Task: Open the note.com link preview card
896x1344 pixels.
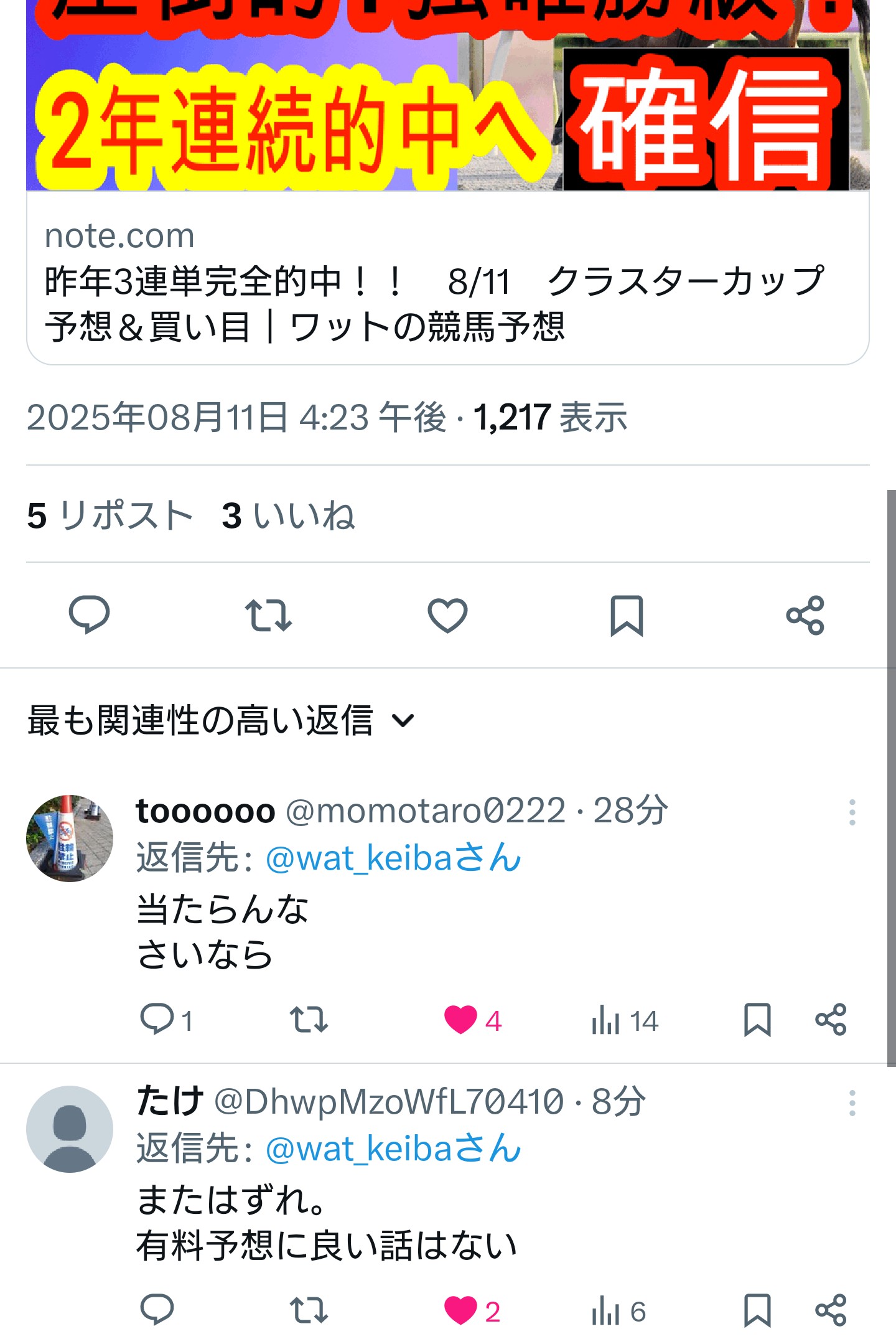Action: coord(447,280)
